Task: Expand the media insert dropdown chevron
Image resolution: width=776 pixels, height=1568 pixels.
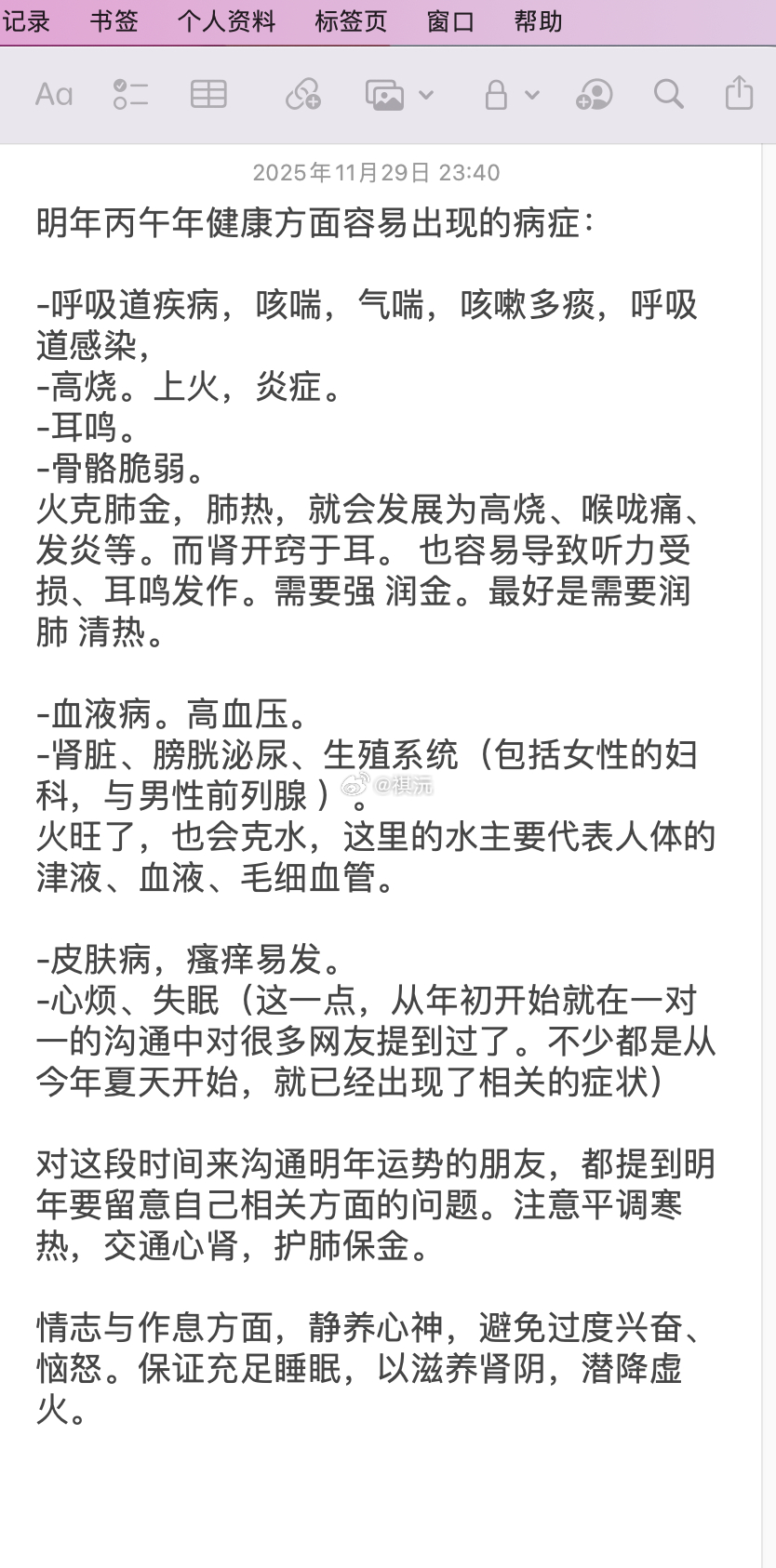Action: click(x=425, y=94)
